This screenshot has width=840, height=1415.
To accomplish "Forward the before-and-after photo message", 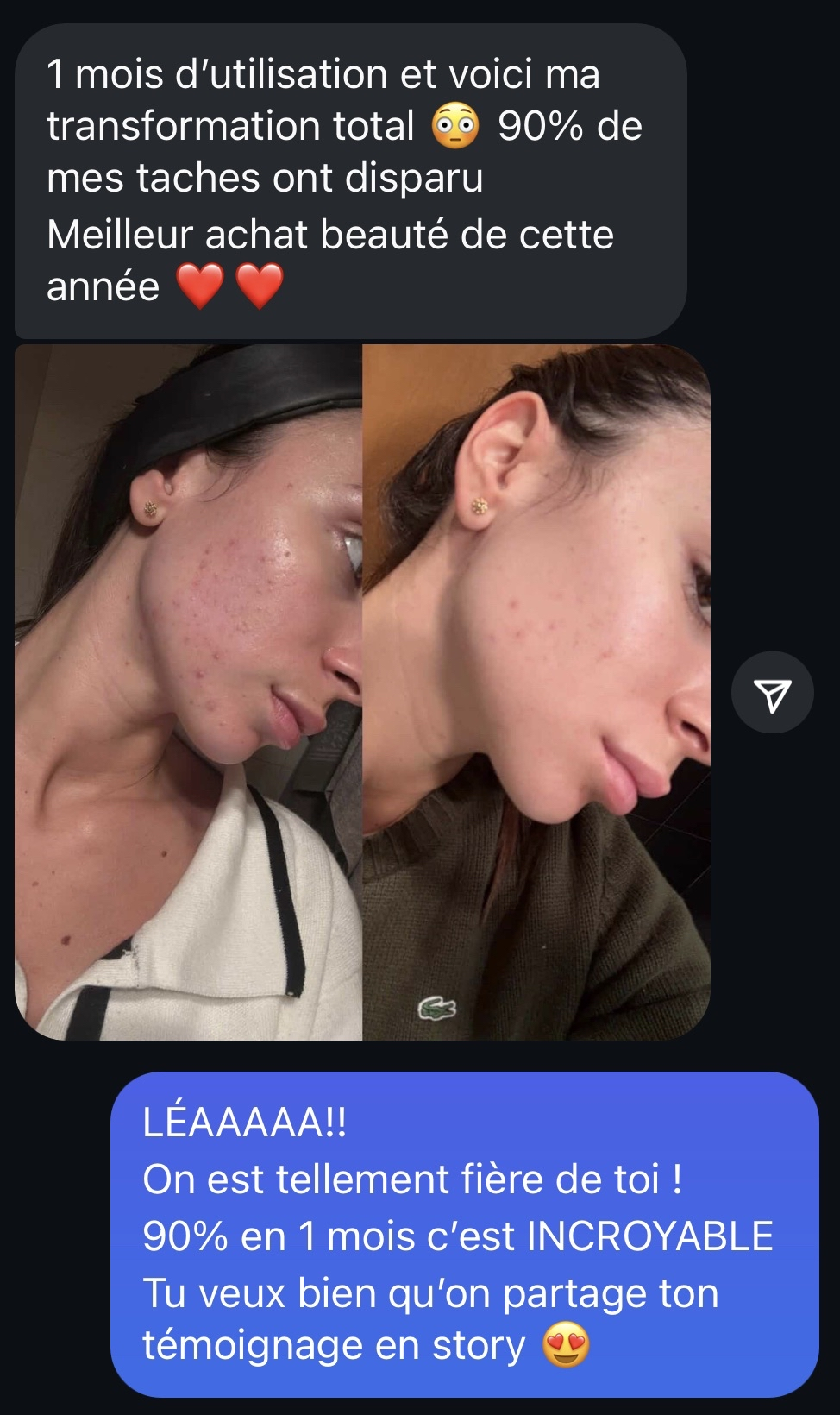I will pyautogui.click(x=772, y=693).
